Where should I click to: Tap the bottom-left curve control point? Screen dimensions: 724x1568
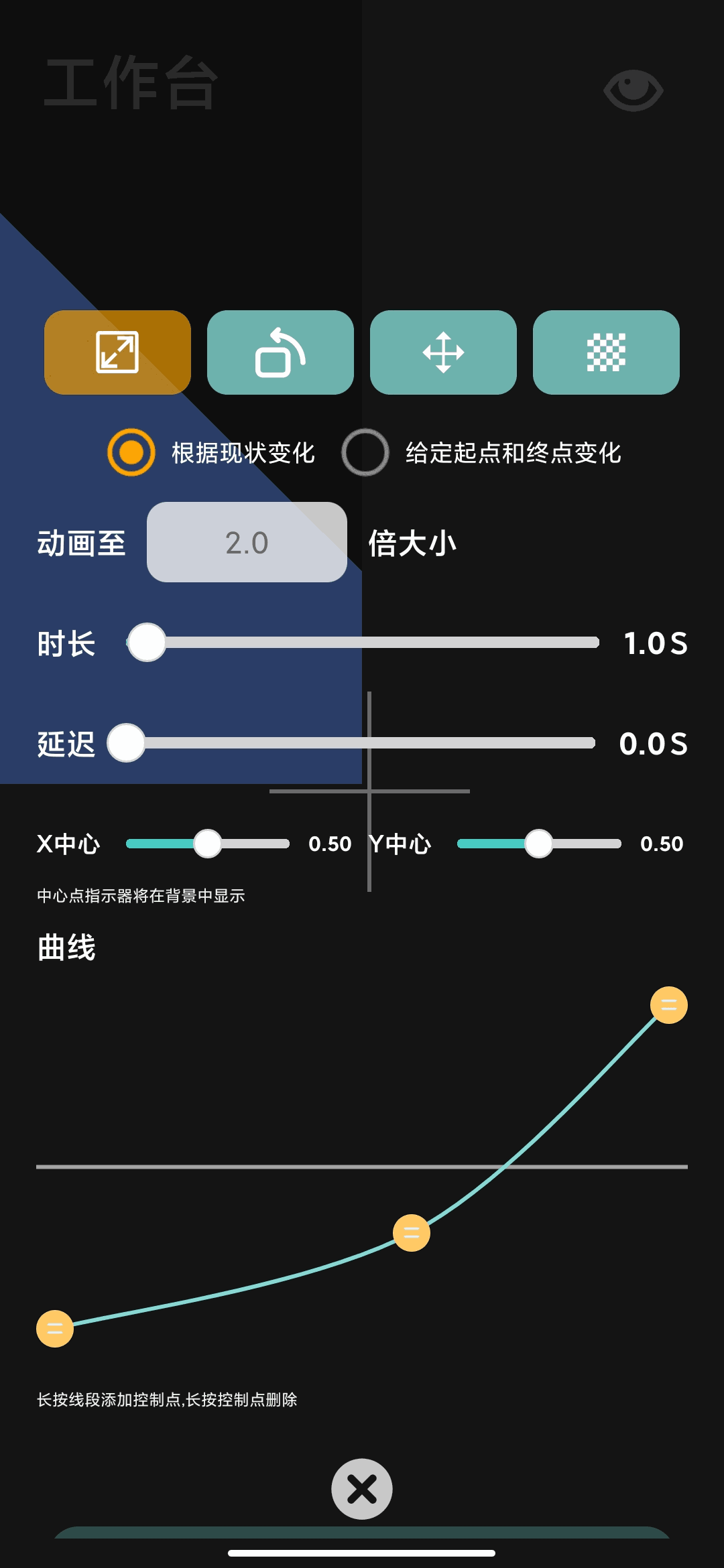[55, 1328]
